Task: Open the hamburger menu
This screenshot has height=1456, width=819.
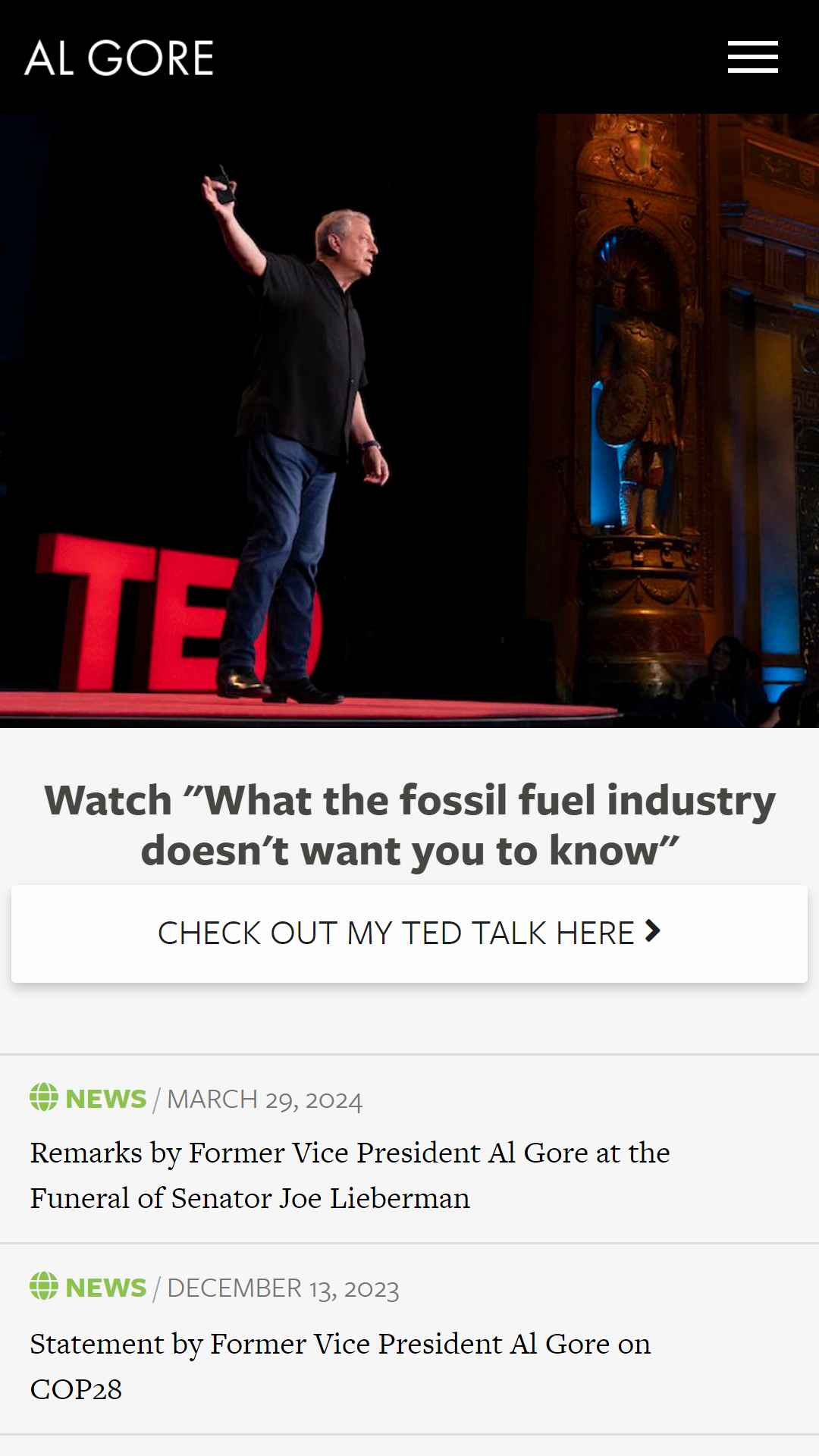Action: 752,58
